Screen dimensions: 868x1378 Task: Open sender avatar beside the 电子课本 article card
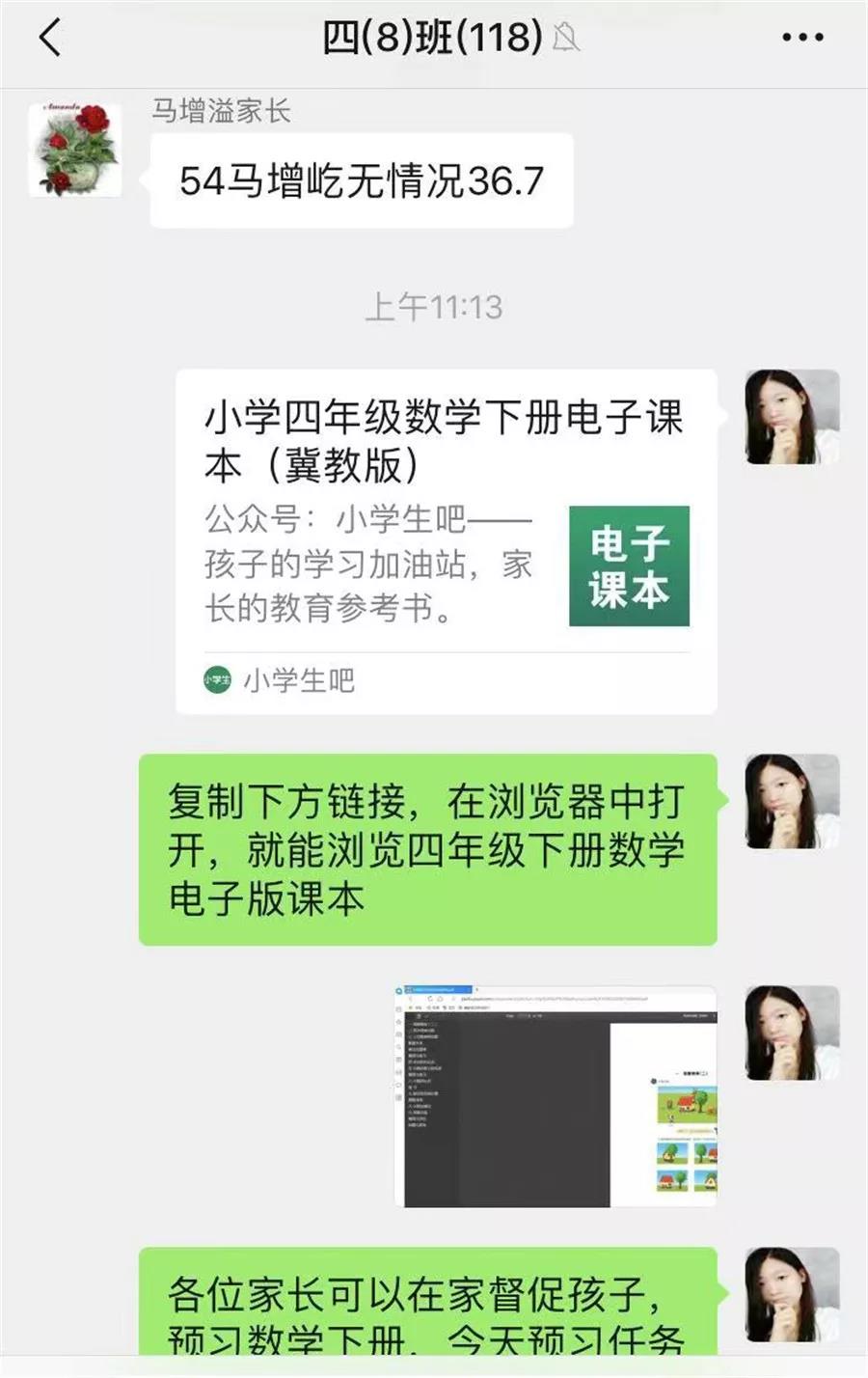[x=792, y=417]
